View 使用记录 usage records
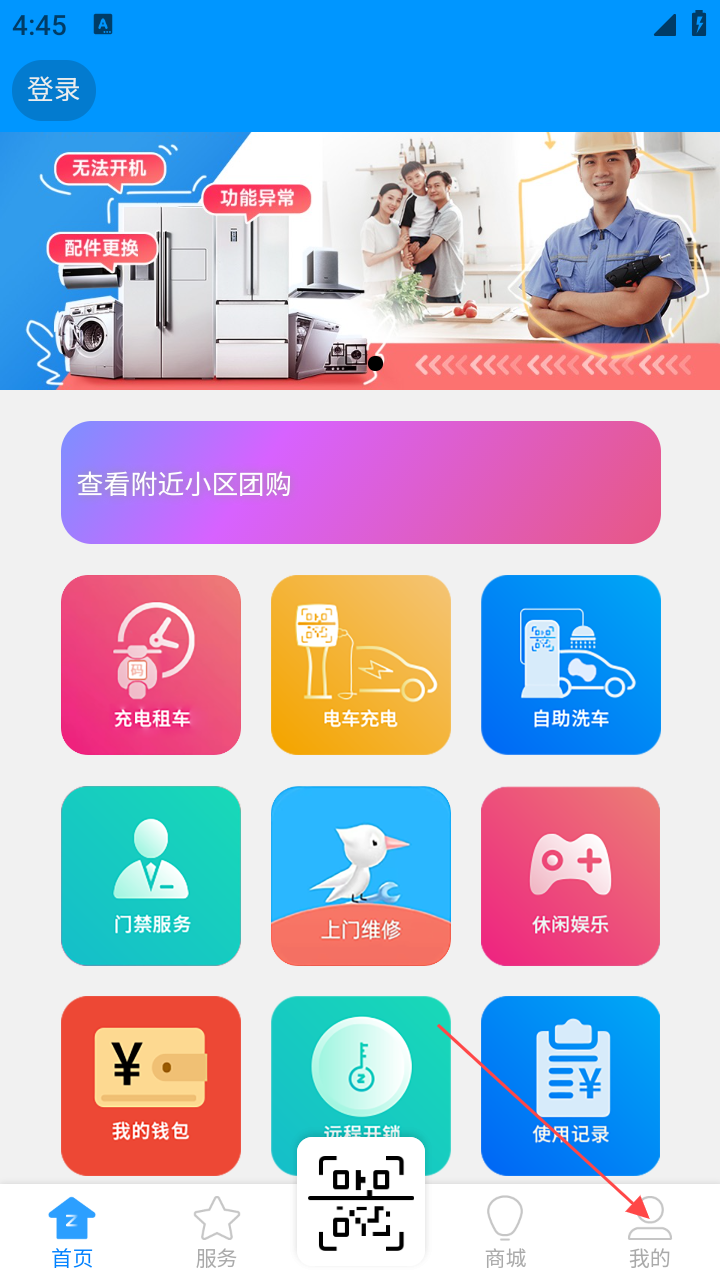The image size is (720, 1280). click(x=571, y=1086)
